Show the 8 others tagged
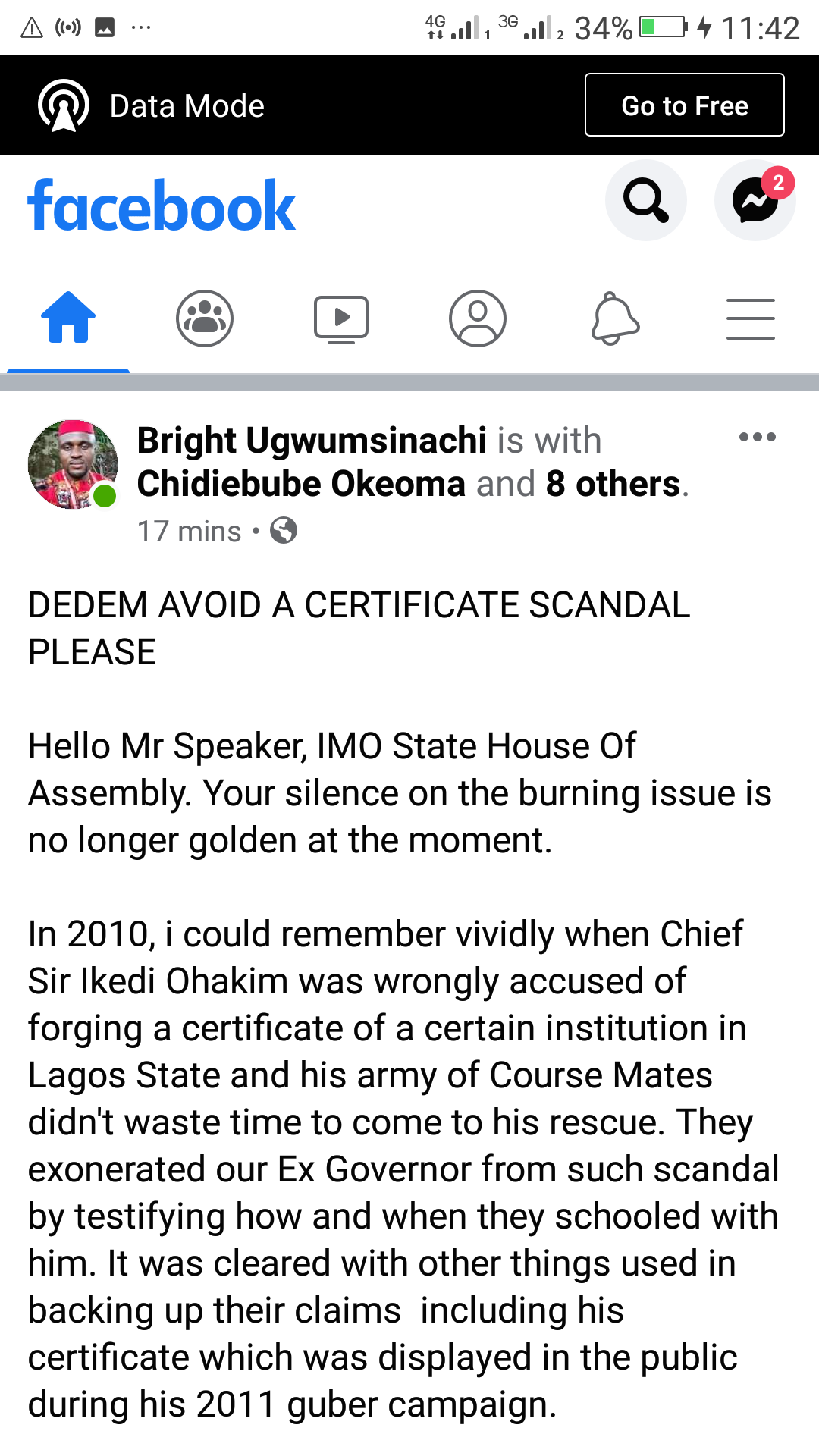 [613, 484]
